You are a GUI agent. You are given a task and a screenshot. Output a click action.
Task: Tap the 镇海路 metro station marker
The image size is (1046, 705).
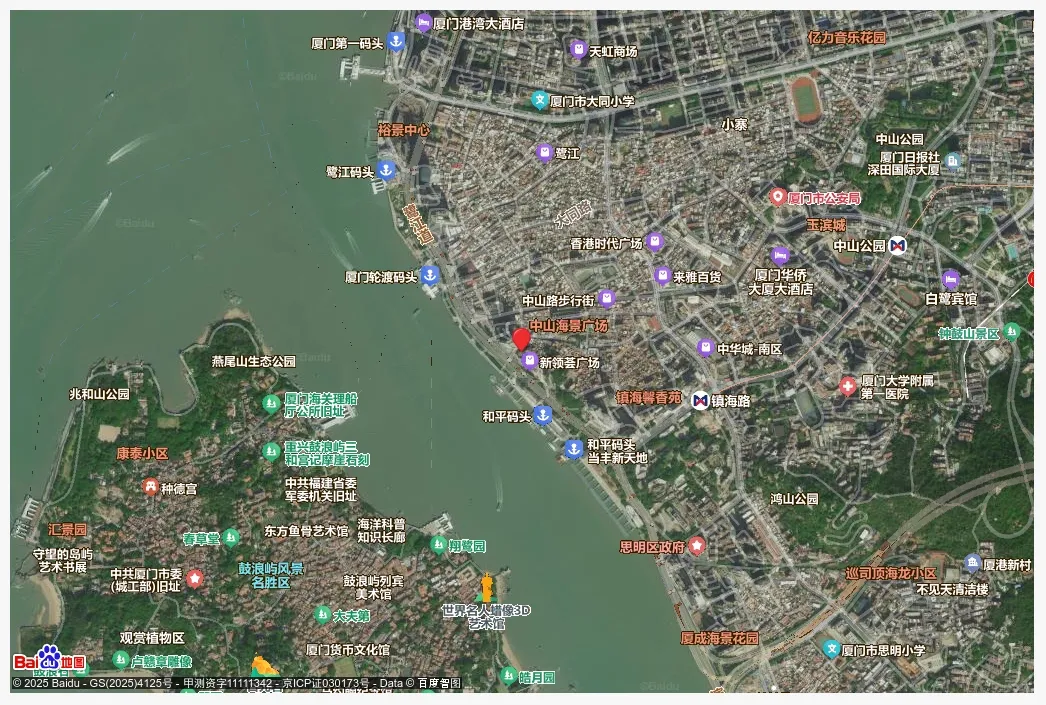(700, 399)
